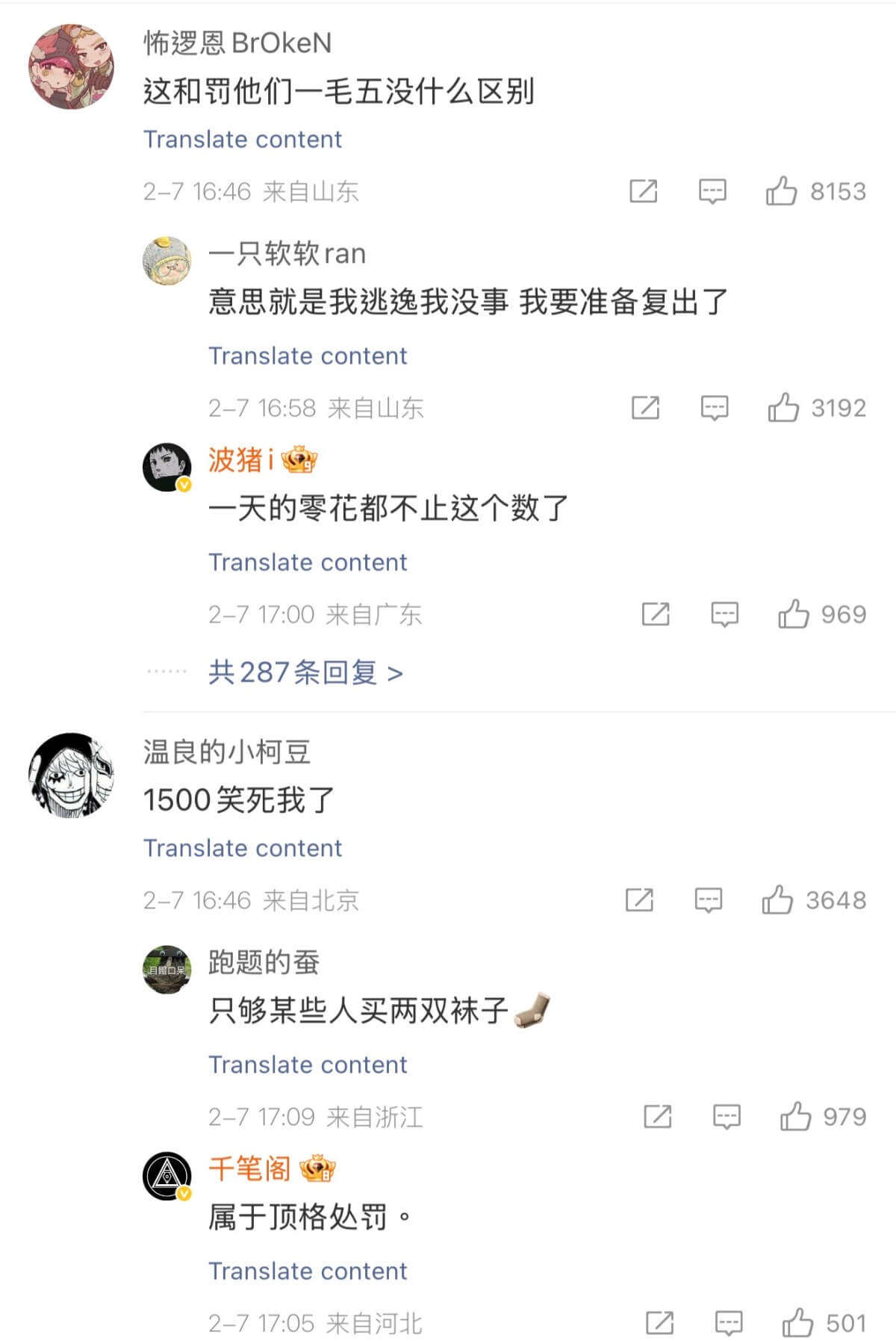
Task: Like 跑题的蚕's socks reply
Action: 795,1117
